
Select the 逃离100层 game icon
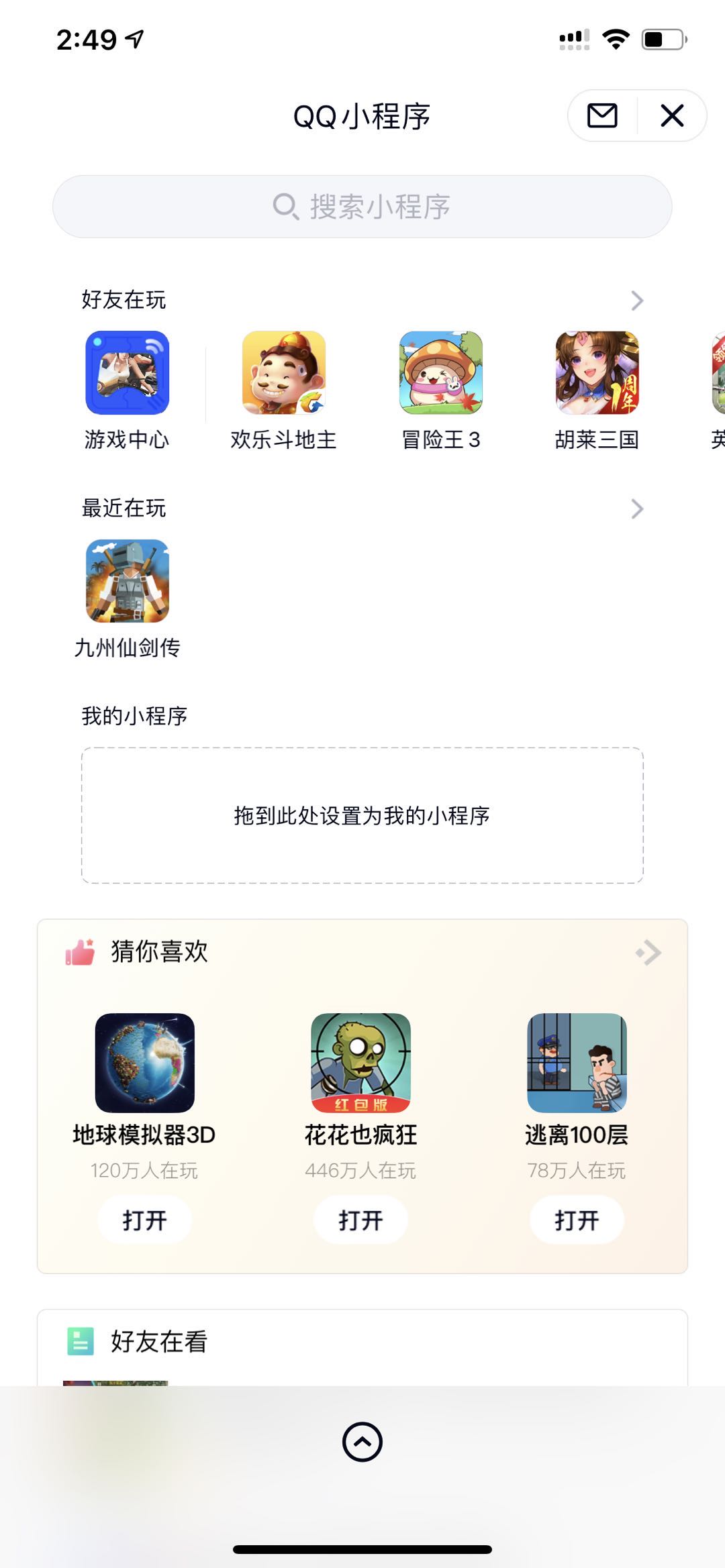[x=577, y=1063]
